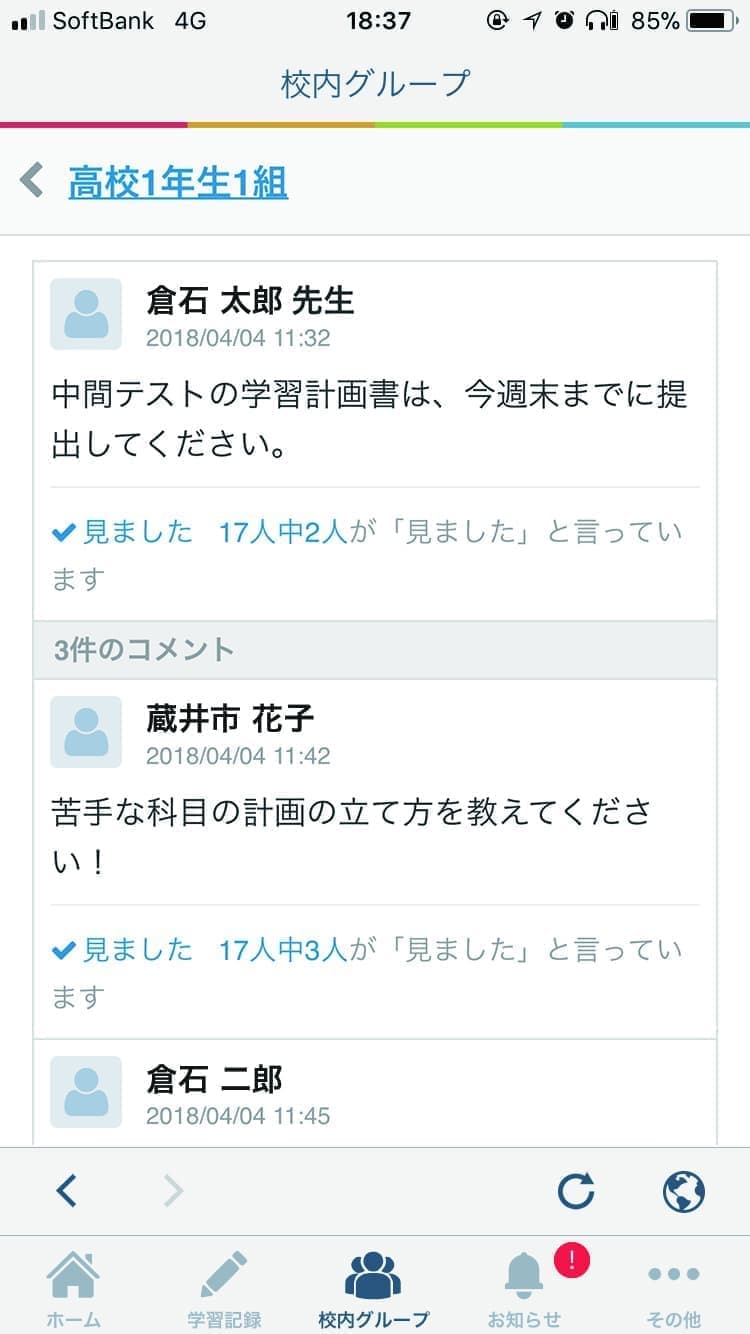Open the ホーム tab icon
The height and width of the screenshot is (1334, 750).
click(x=74, y=1276)
